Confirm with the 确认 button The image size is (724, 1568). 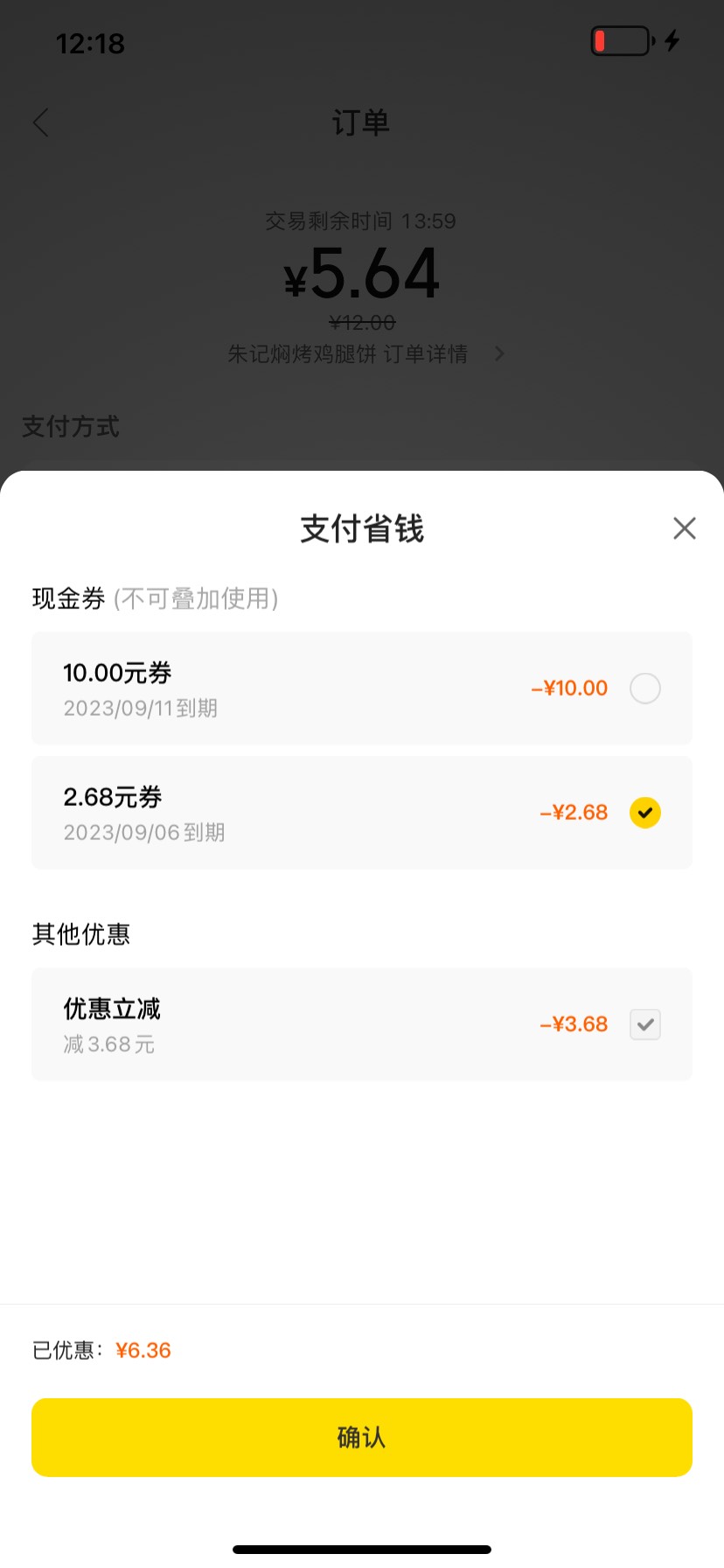click(362, 1437)
